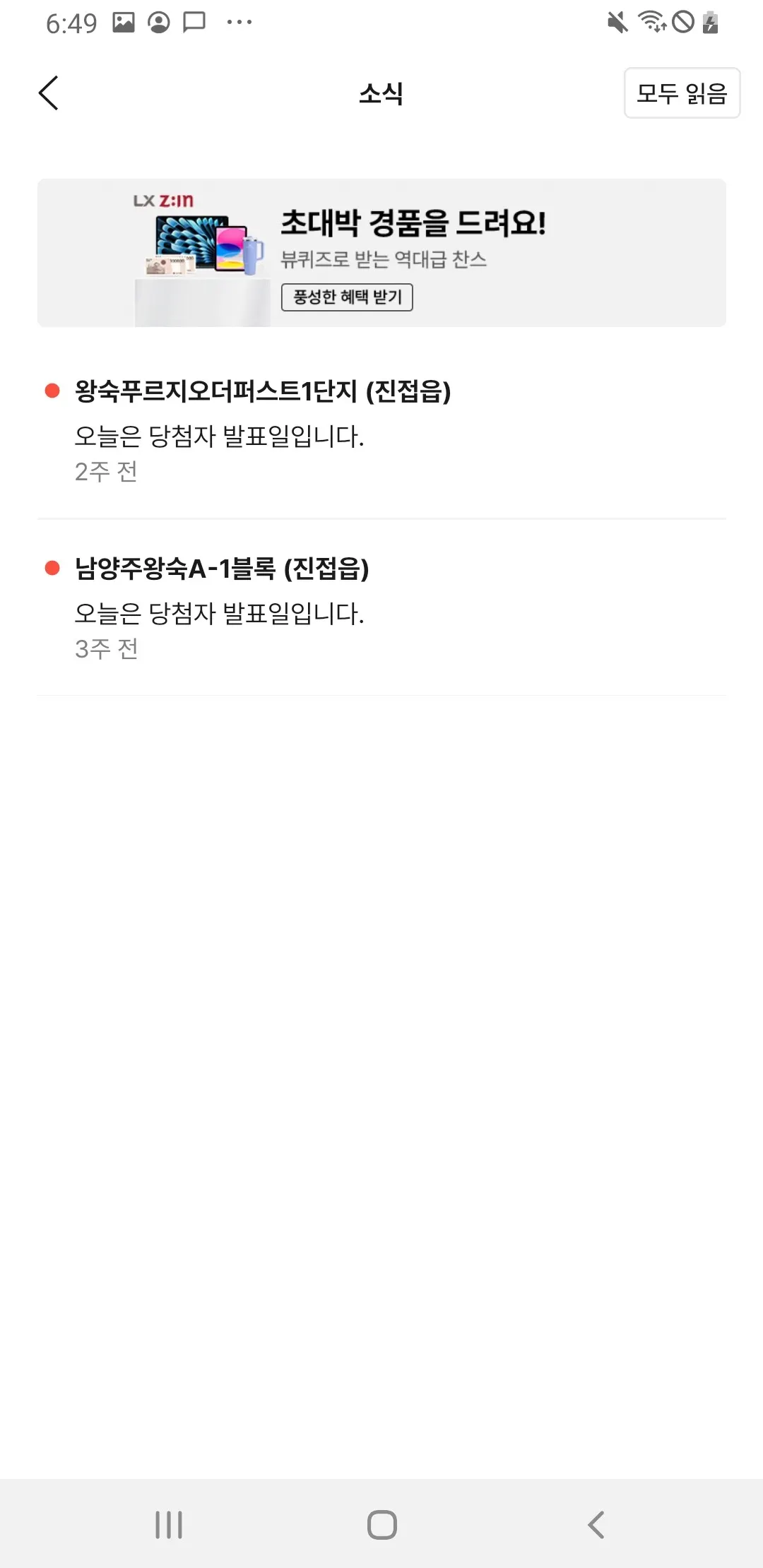This screenshot has width=763, height=1568.
Task: Mark all as read with 모두 읽음
Action: point(682,93)
